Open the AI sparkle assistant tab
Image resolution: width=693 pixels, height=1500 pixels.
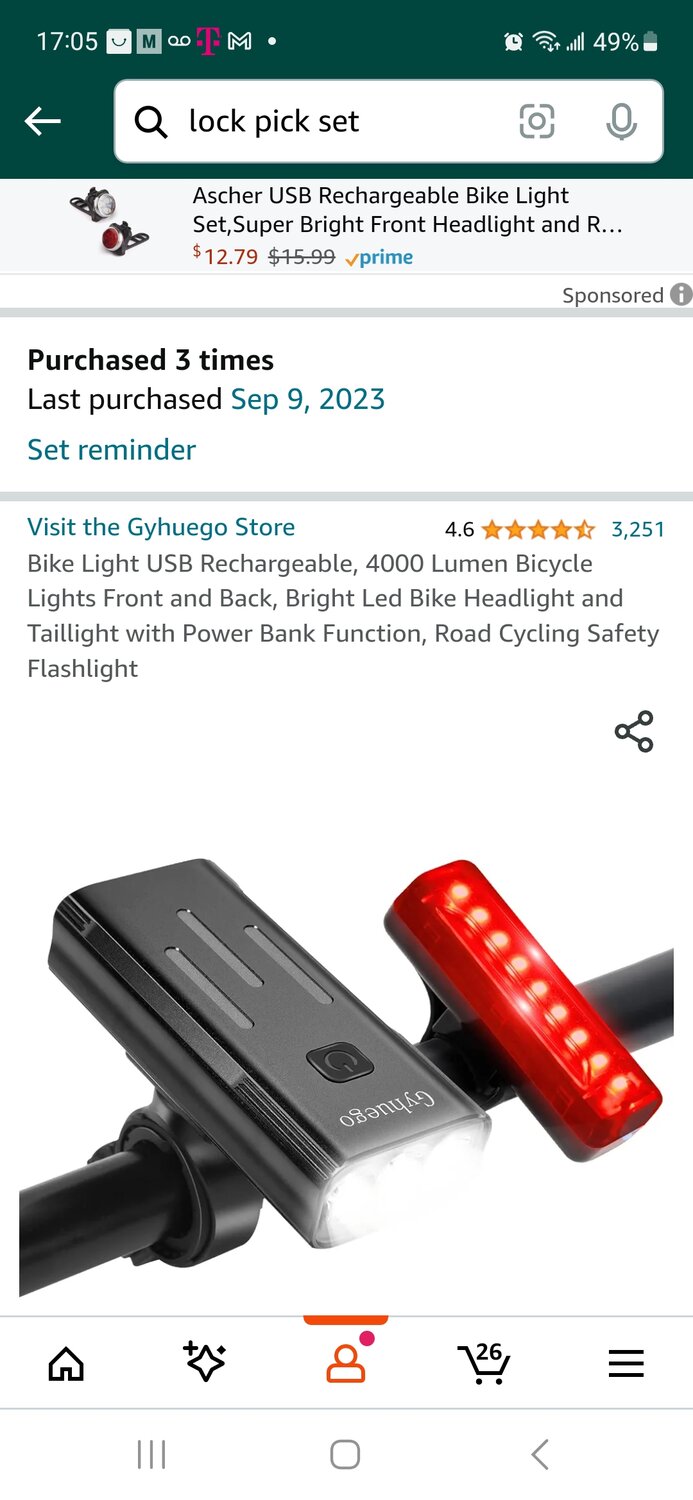click(205, 1364)
